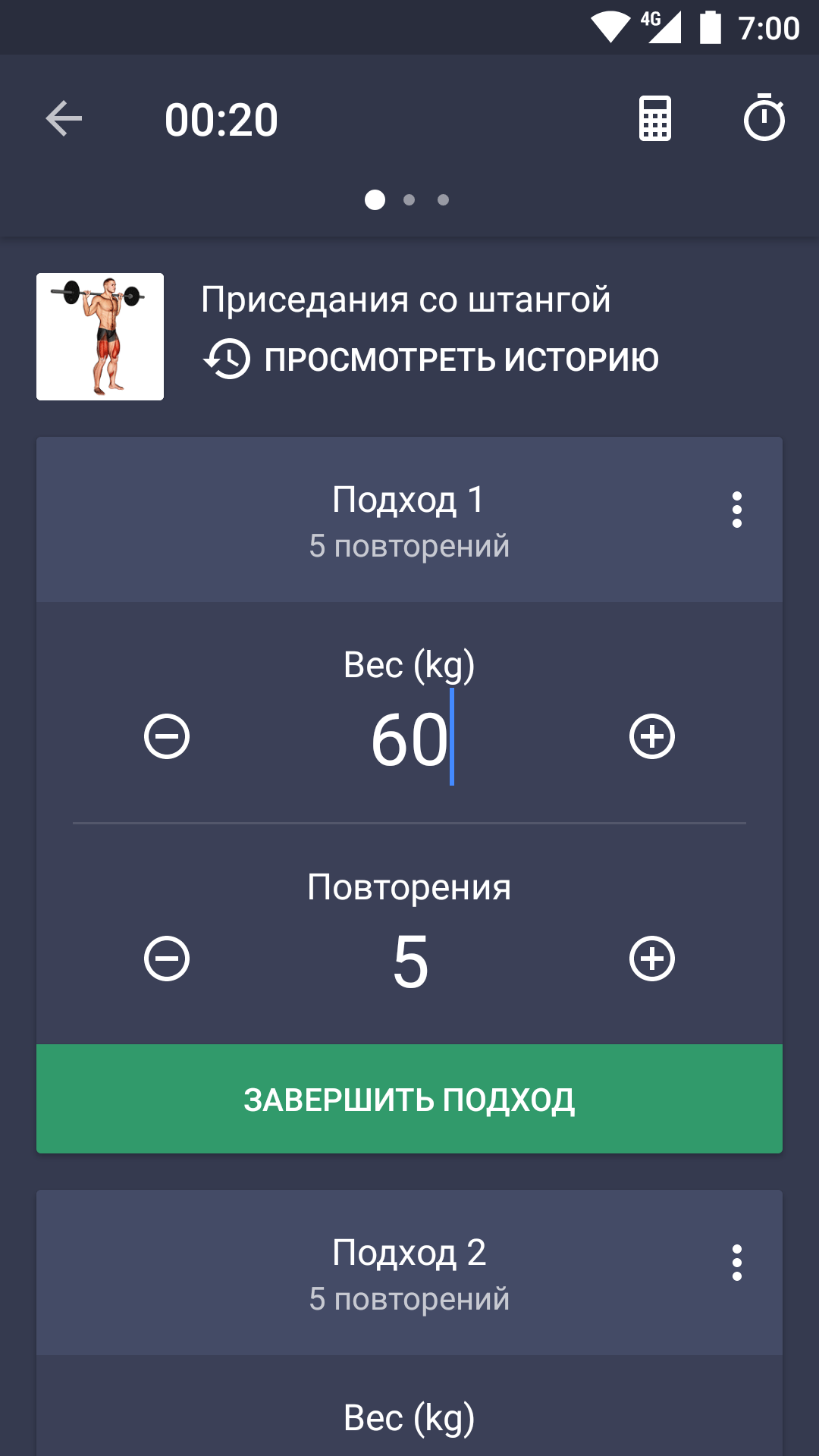Screen dimensions: 819x1456
Task: Open the options menu for Подход 2
Action: tap(737, 1263)
